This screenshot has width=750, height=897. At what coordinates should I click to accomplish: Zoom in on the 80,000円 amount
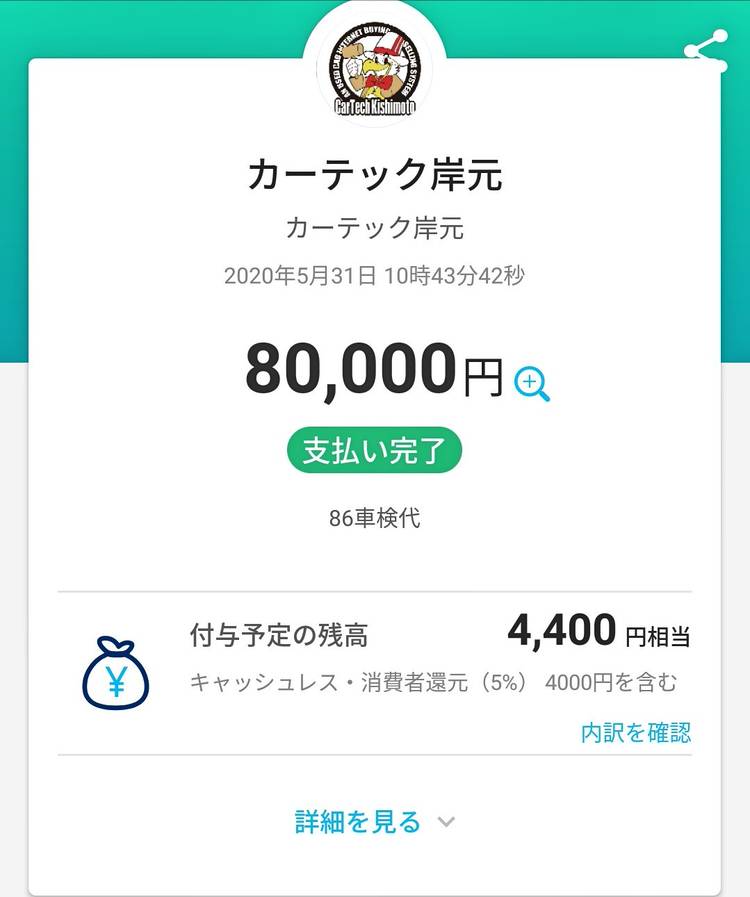tap(532, 383)
